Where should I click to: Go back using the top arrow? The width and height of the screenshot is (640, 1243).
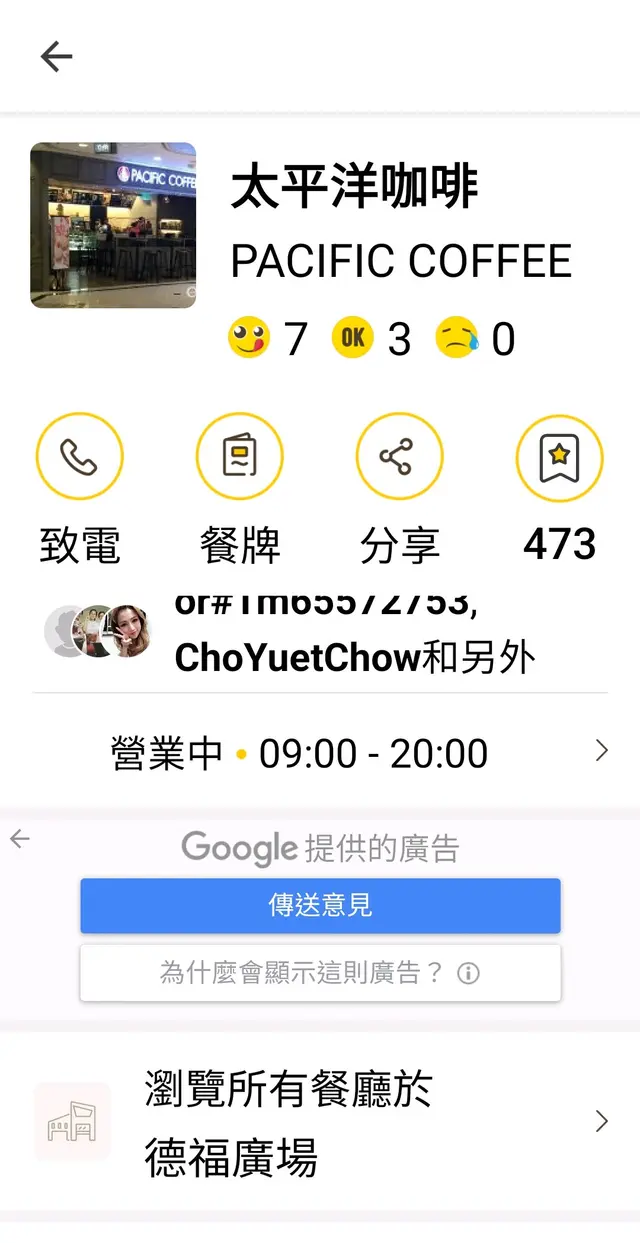tap(56, 57)
